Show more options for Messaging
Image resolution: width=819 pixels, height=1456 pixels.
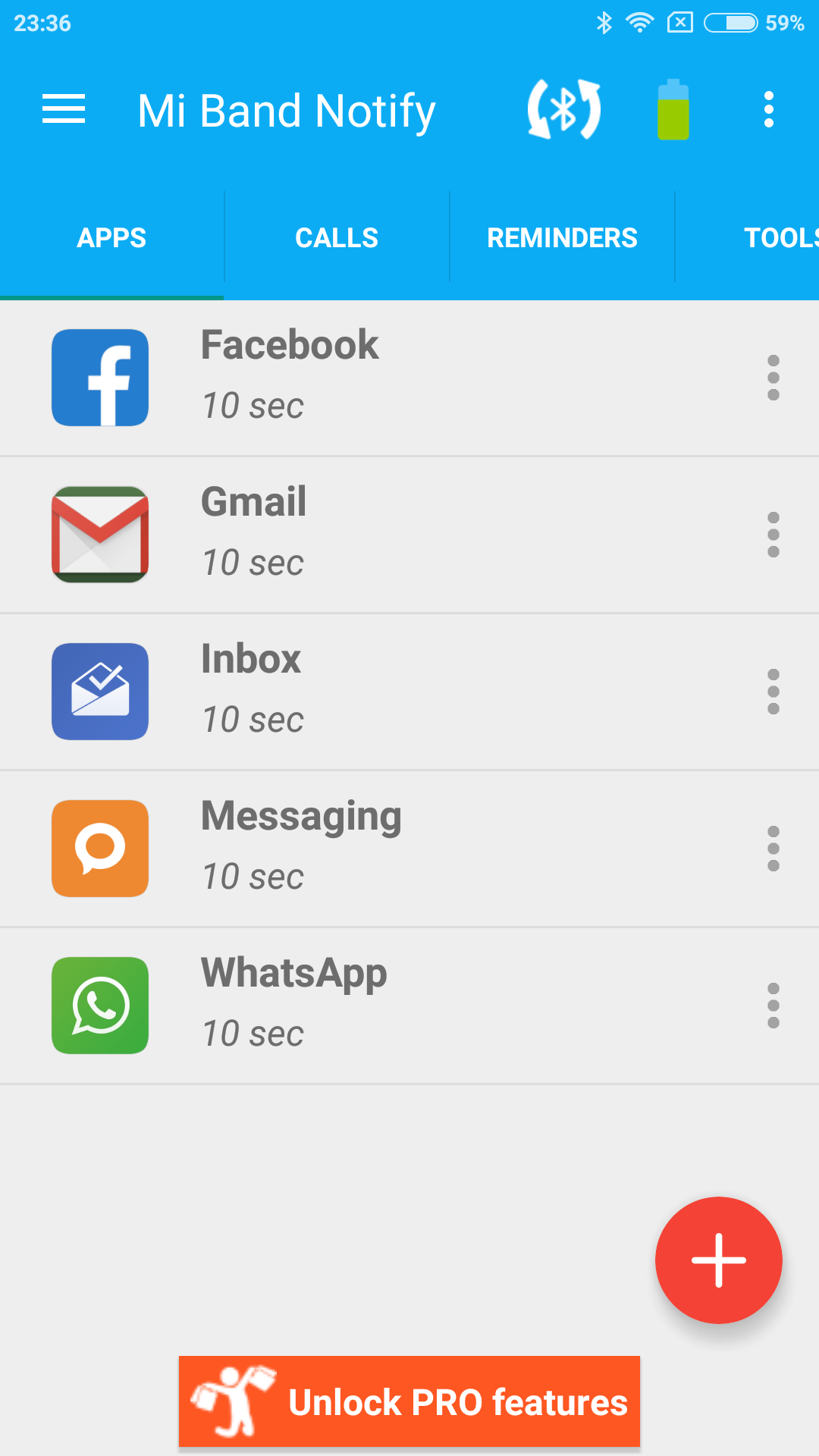tap(773, 849)
